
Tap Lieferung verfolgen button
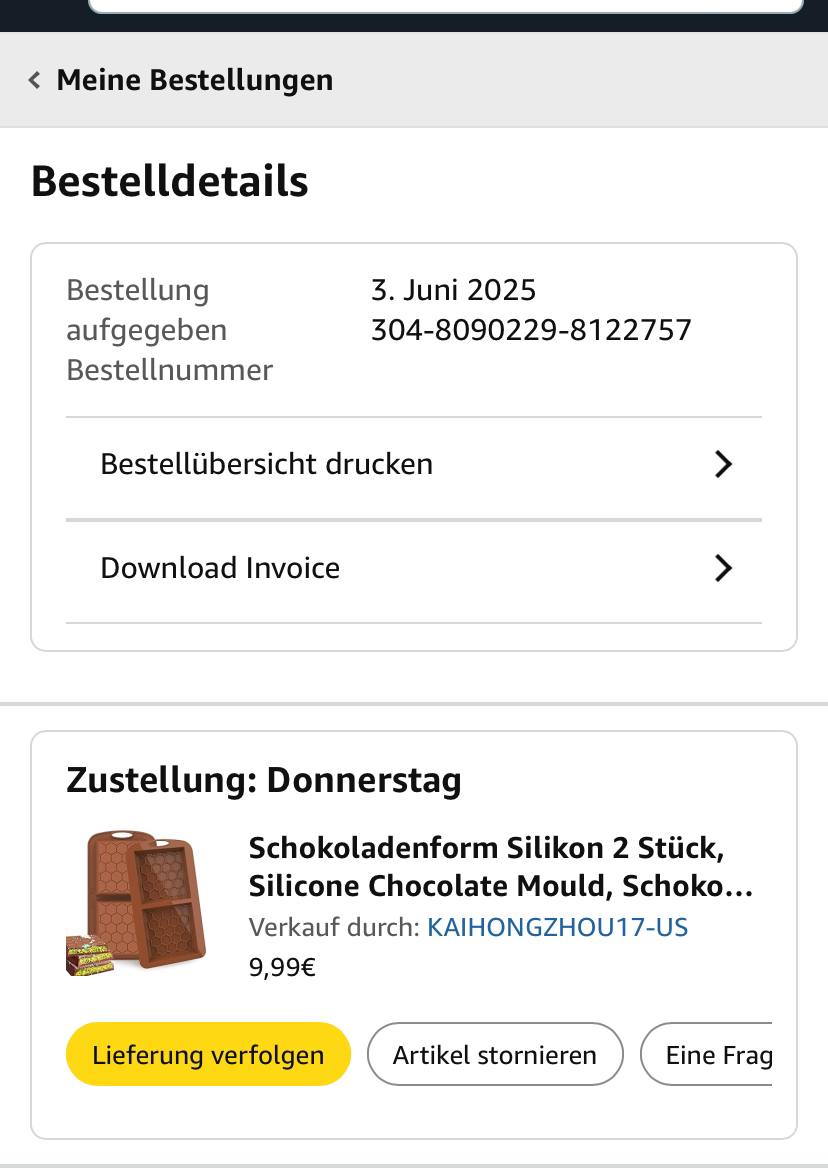(208, 1054)
